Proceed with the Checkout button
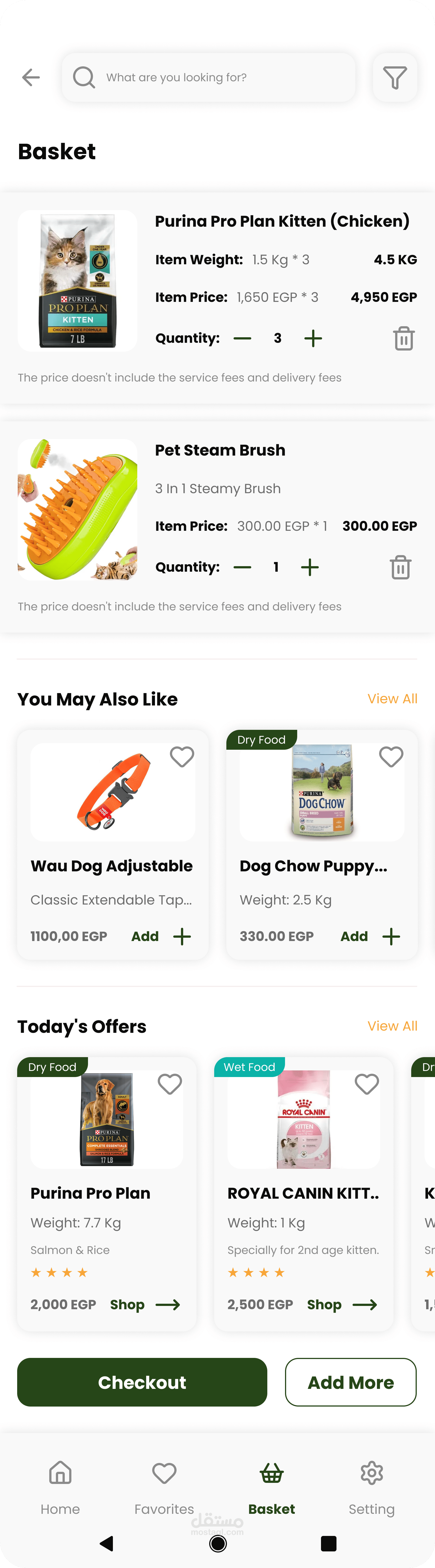This screenshot has width=435, height=1568. (x=142, y=1382)
